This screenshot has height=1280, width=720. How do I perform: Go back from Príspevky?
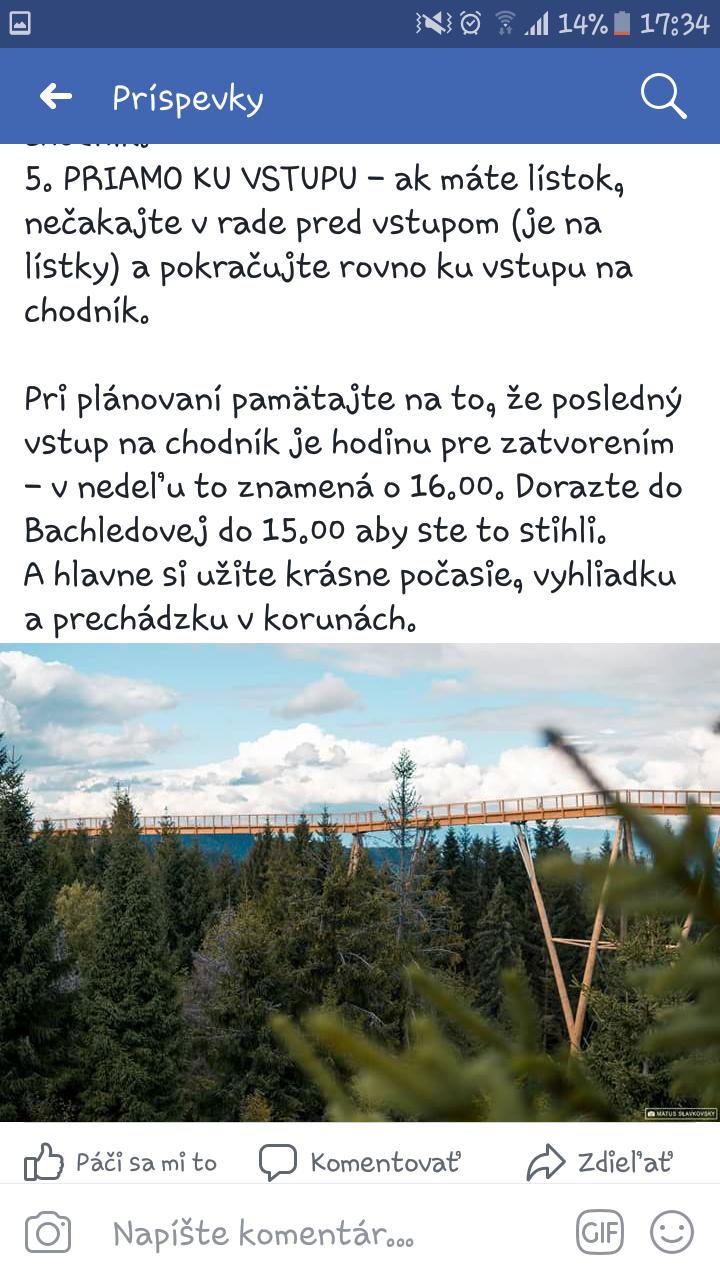click(x=56, y=97)
